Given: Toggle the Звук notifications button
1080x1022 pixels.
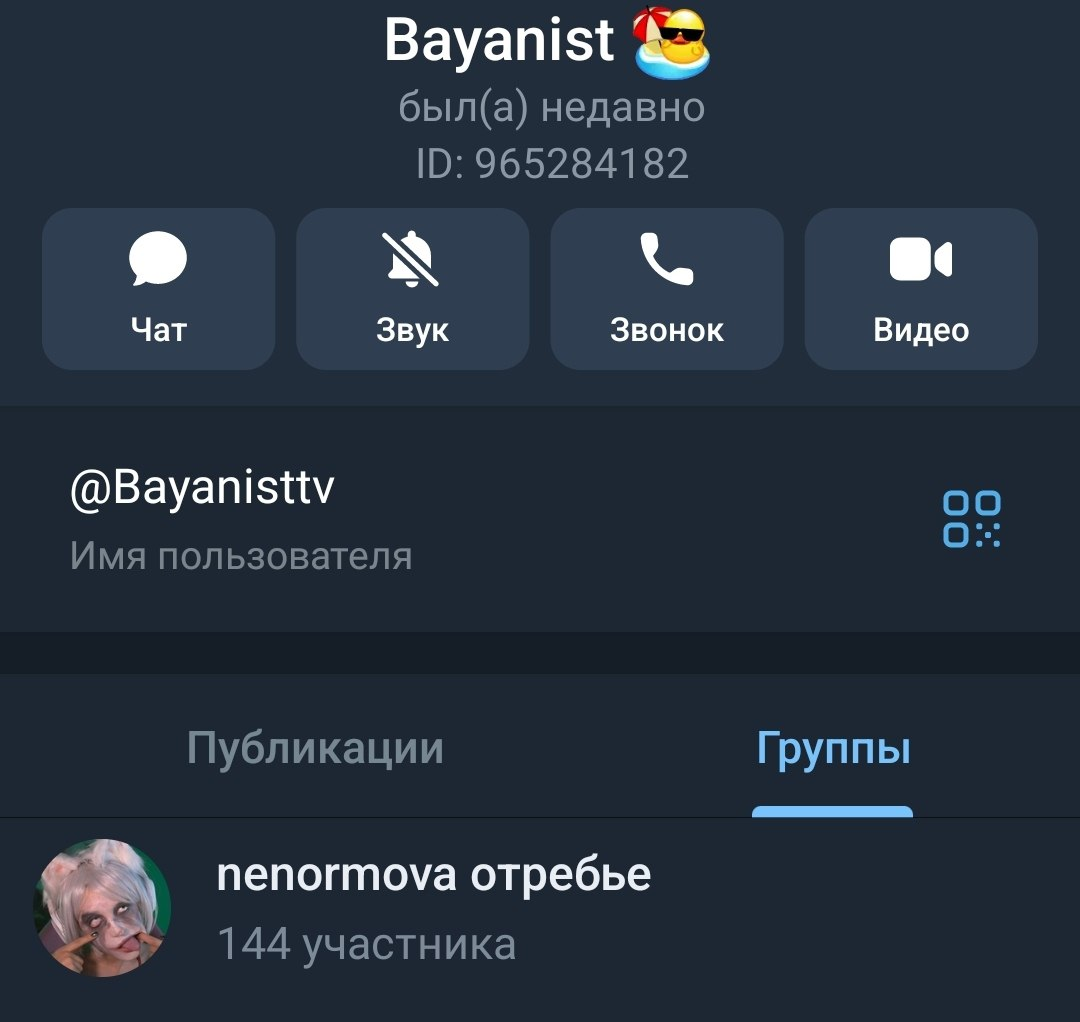Looking at the screenshot, I should [x=412, y=289].
